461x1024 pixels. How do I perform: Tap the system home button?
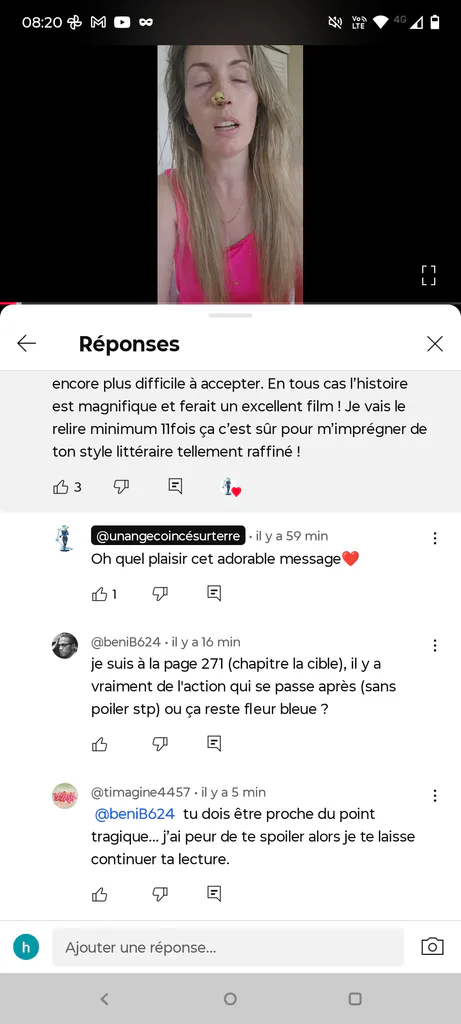230,999
